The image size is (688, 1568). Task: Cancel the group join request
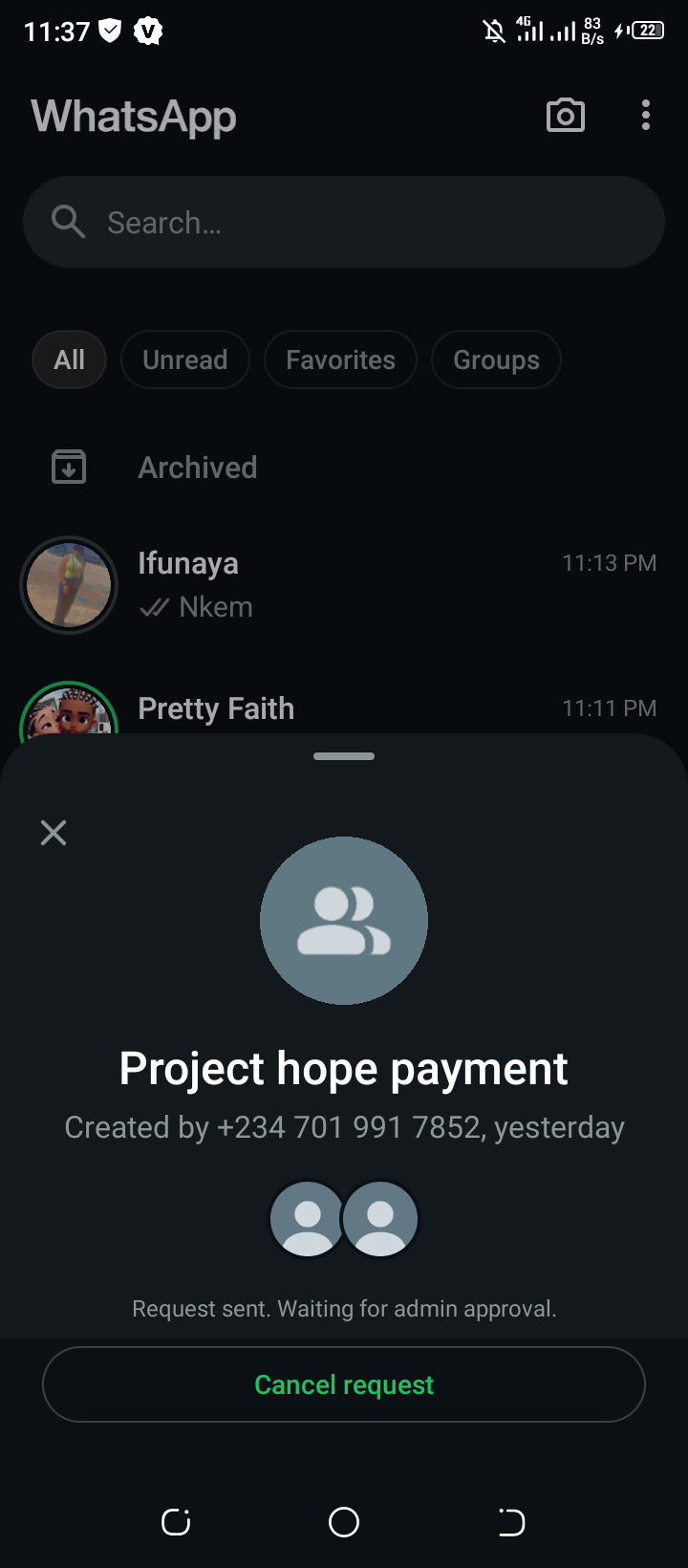coord(344,1384)
